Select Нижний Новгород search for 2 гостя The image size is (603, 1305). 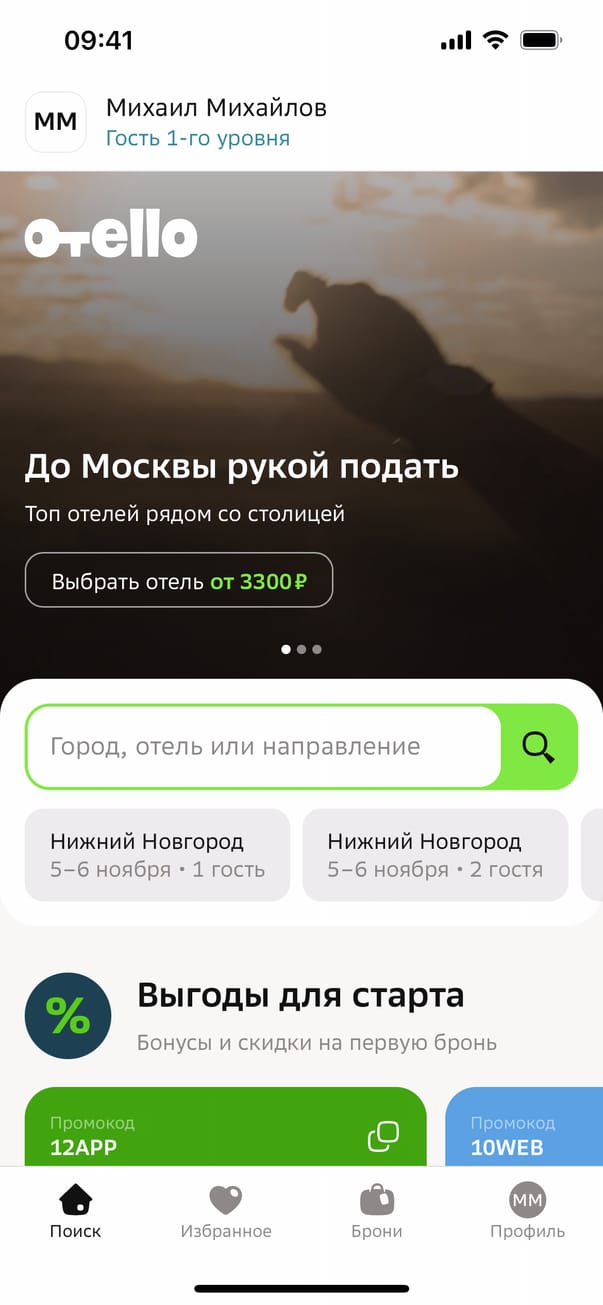435,855
